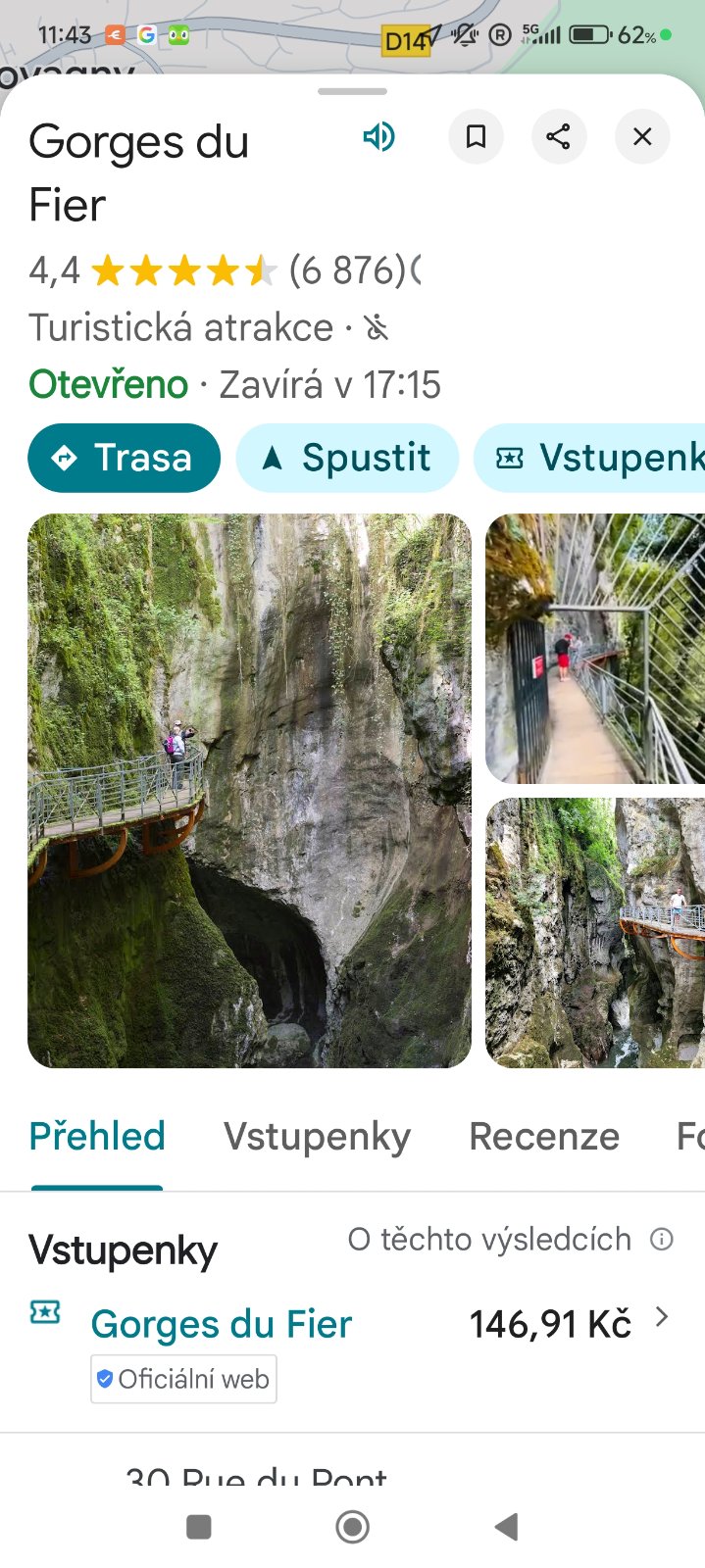The height and width of the screenshot is (1568, 705).
Task: Open the photo of the fenced walkway
Action: [x=595, y=649]
